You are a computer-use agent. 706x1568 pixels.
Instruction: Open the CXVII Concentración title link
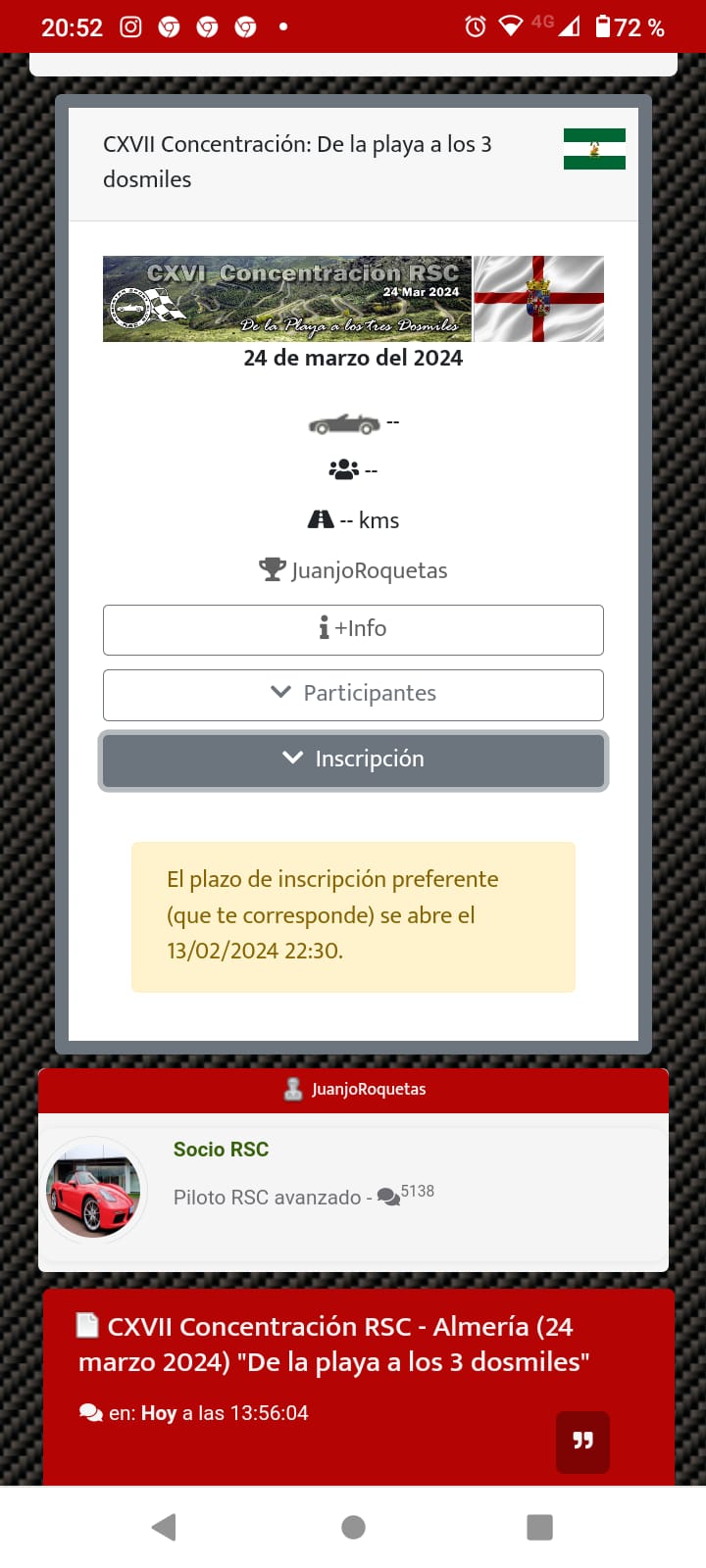coord(297,162)
